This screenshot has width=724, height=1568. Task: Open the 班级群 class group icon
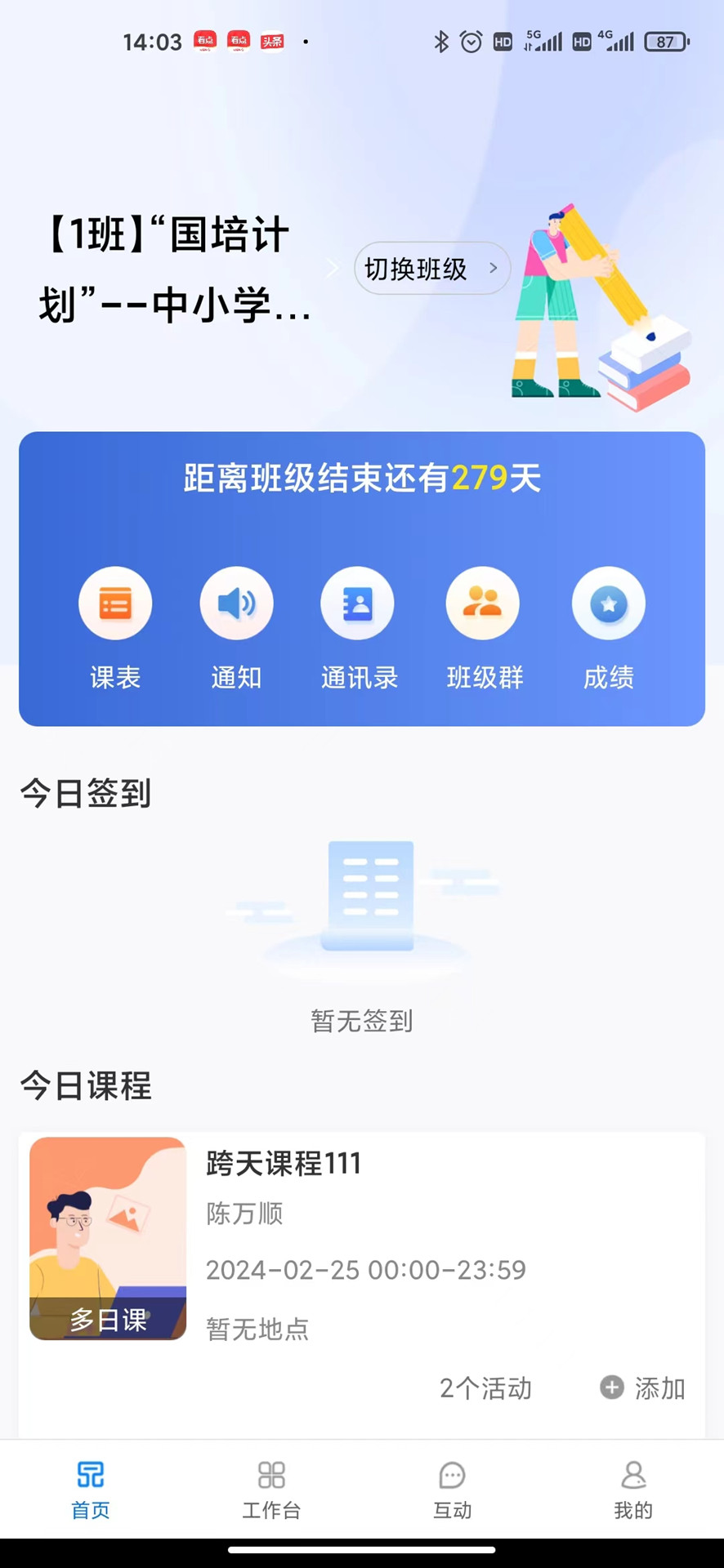pos(483,603)
